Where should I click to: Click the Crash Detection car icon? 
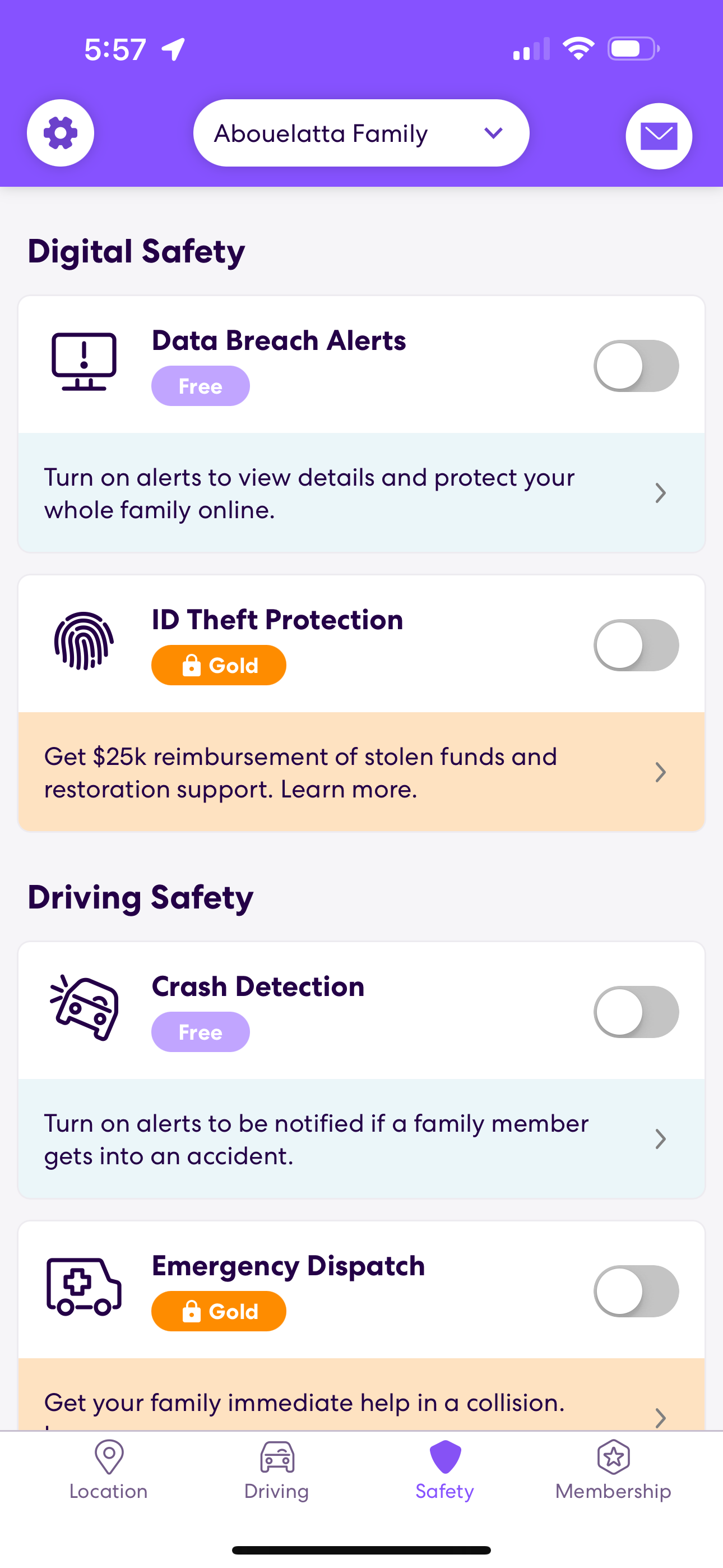point(86,1007)
